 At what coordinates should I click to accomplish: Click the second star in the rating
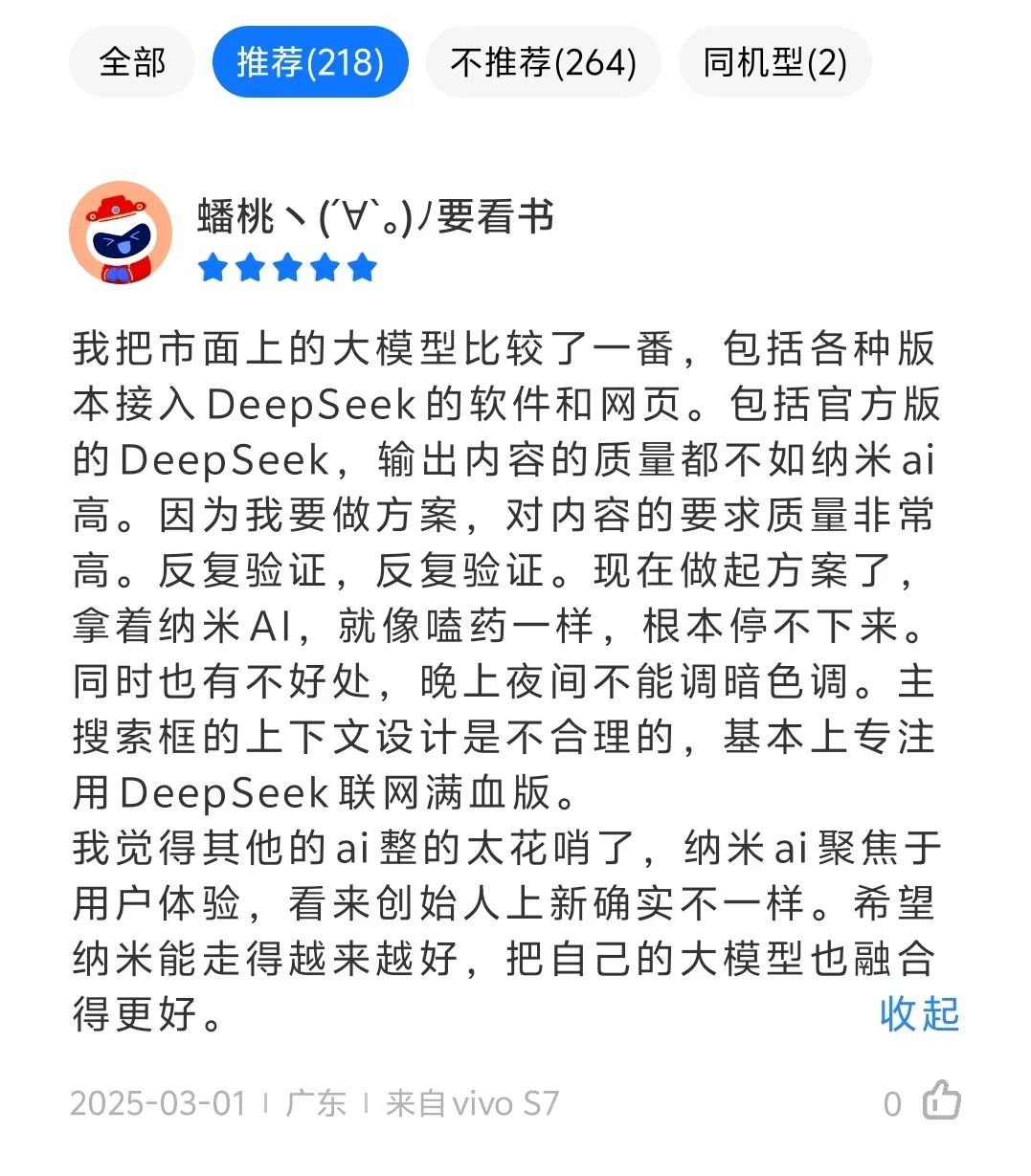250,268
